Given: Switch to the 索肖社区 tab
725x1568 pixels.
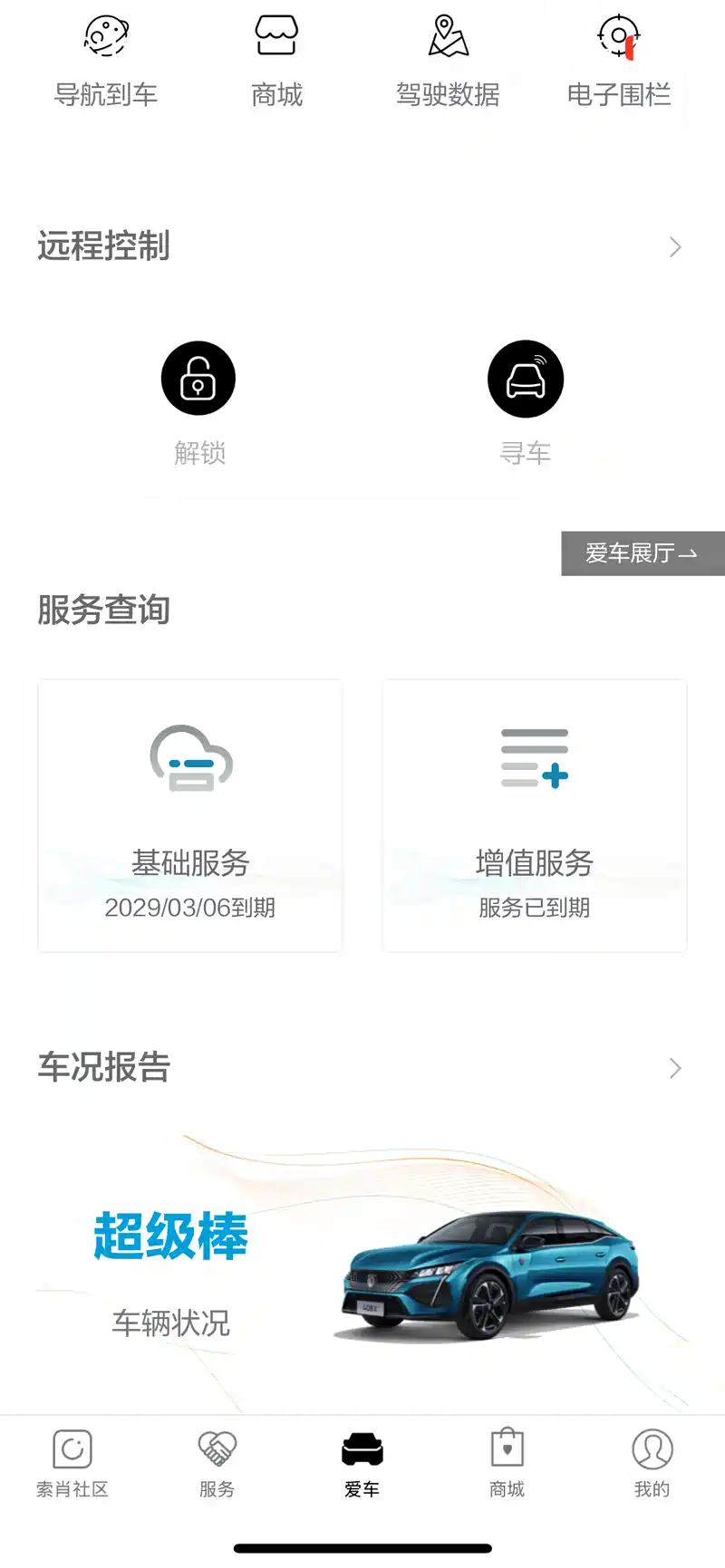Looking at the screenshot, I should [72, 1464].
